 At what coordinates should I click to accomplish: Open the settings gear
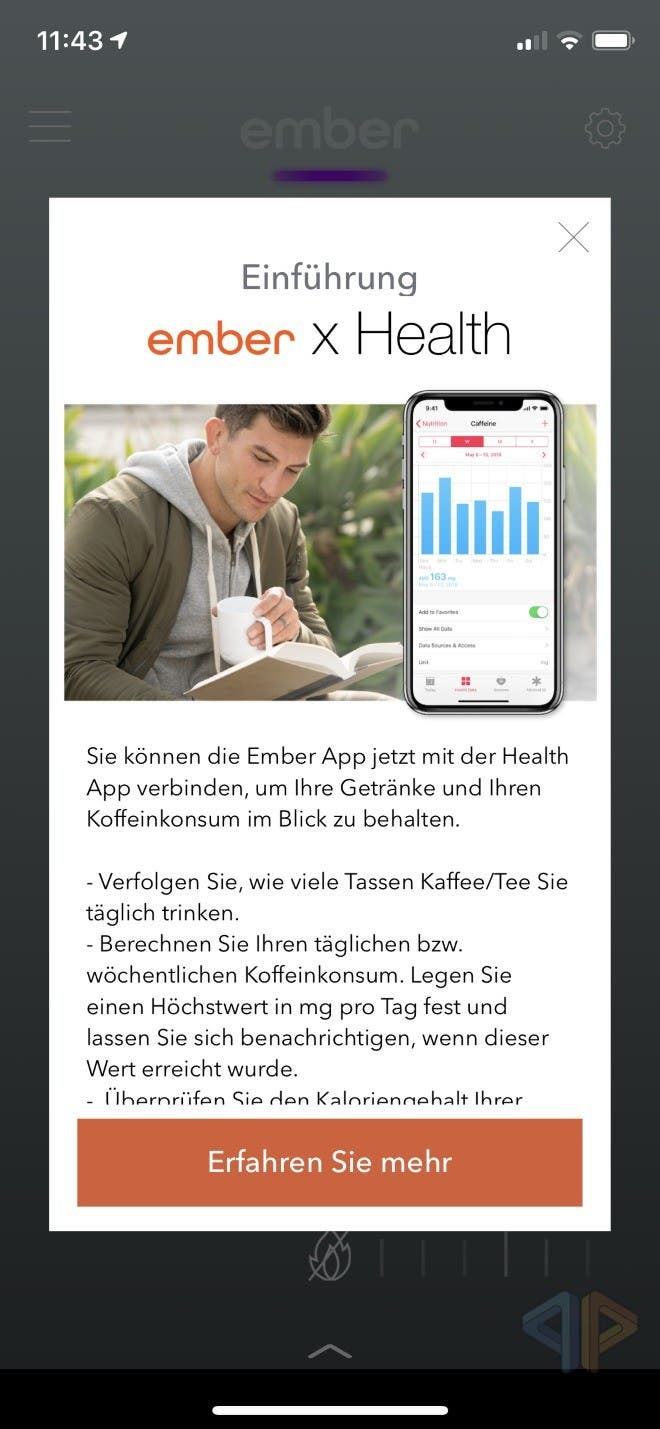[x=605, y=128]
